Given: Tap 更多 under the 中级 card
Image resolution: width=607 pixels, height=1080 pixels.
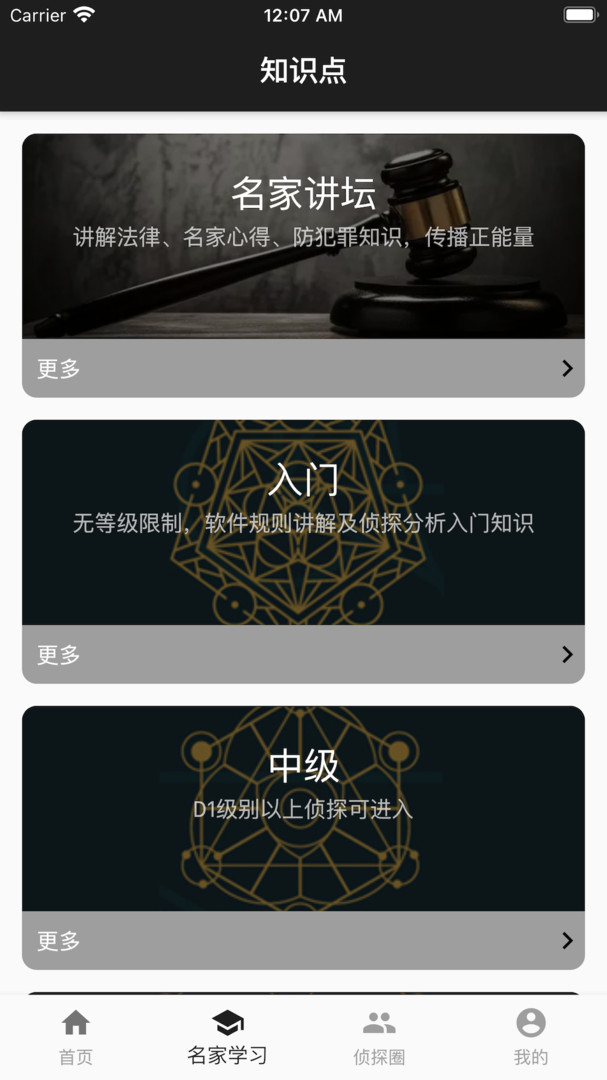Looking at the screenshot, I should [303, 940].
